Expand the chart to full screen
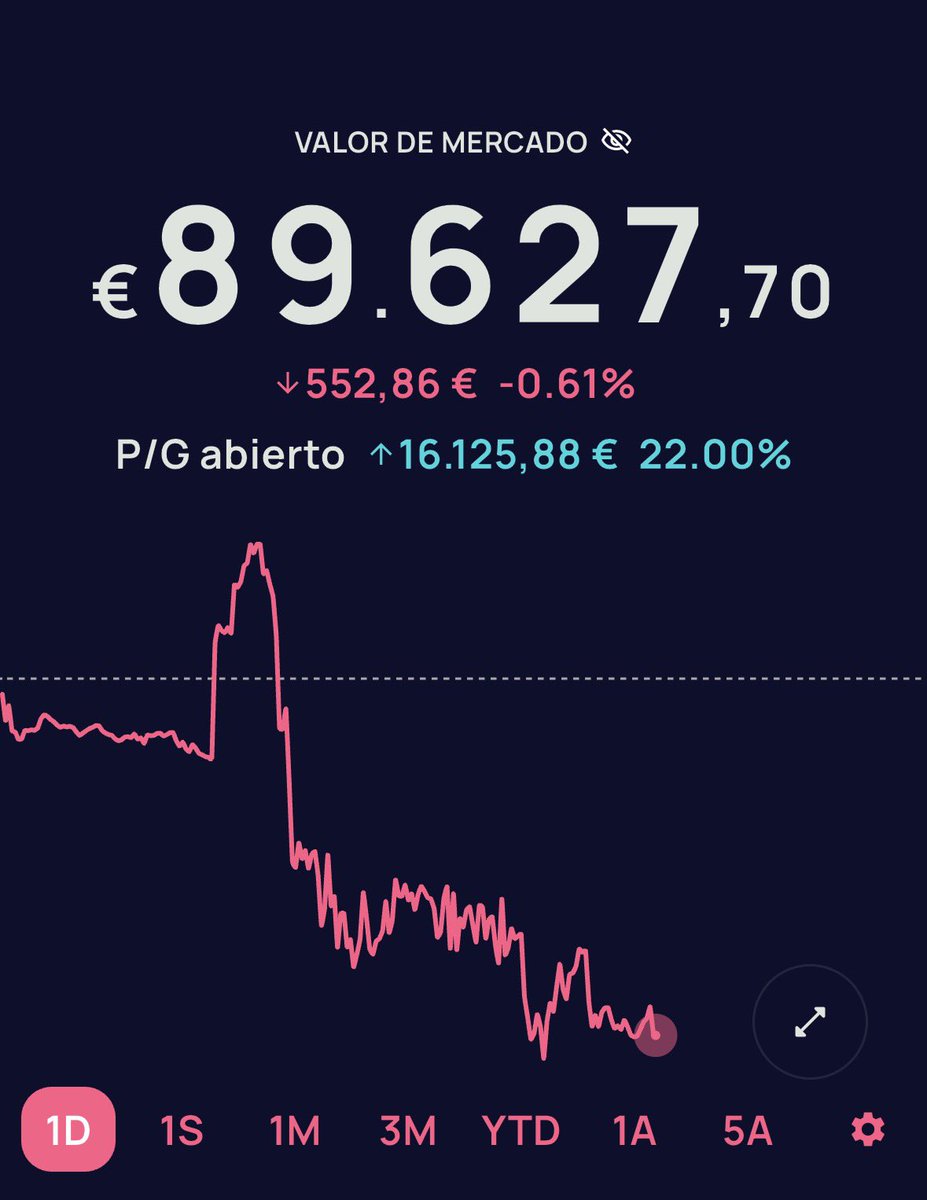This screenshot has width=927, height=1200. pyautogui.click(x=809, y=1022)
